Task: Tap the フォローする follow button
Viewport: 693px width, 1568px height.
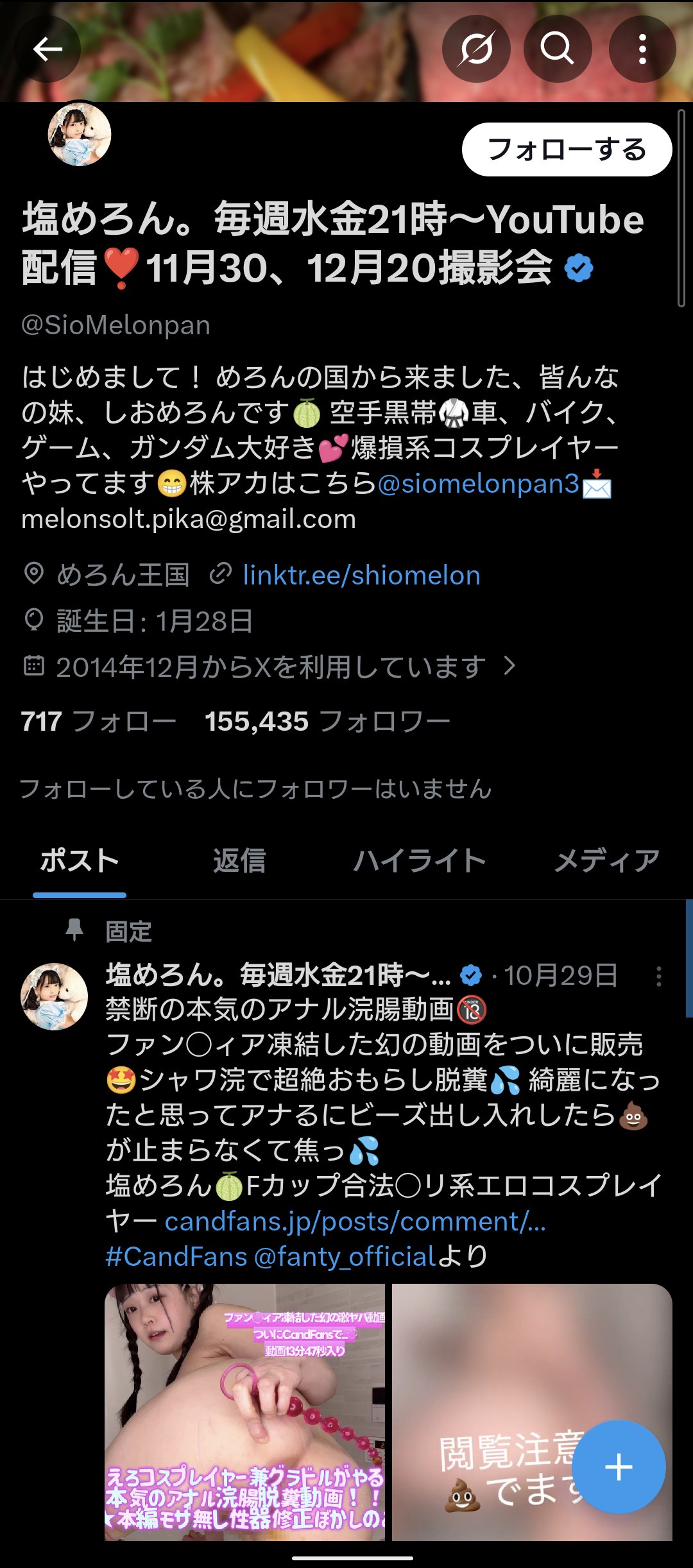Action: (567, 149)
